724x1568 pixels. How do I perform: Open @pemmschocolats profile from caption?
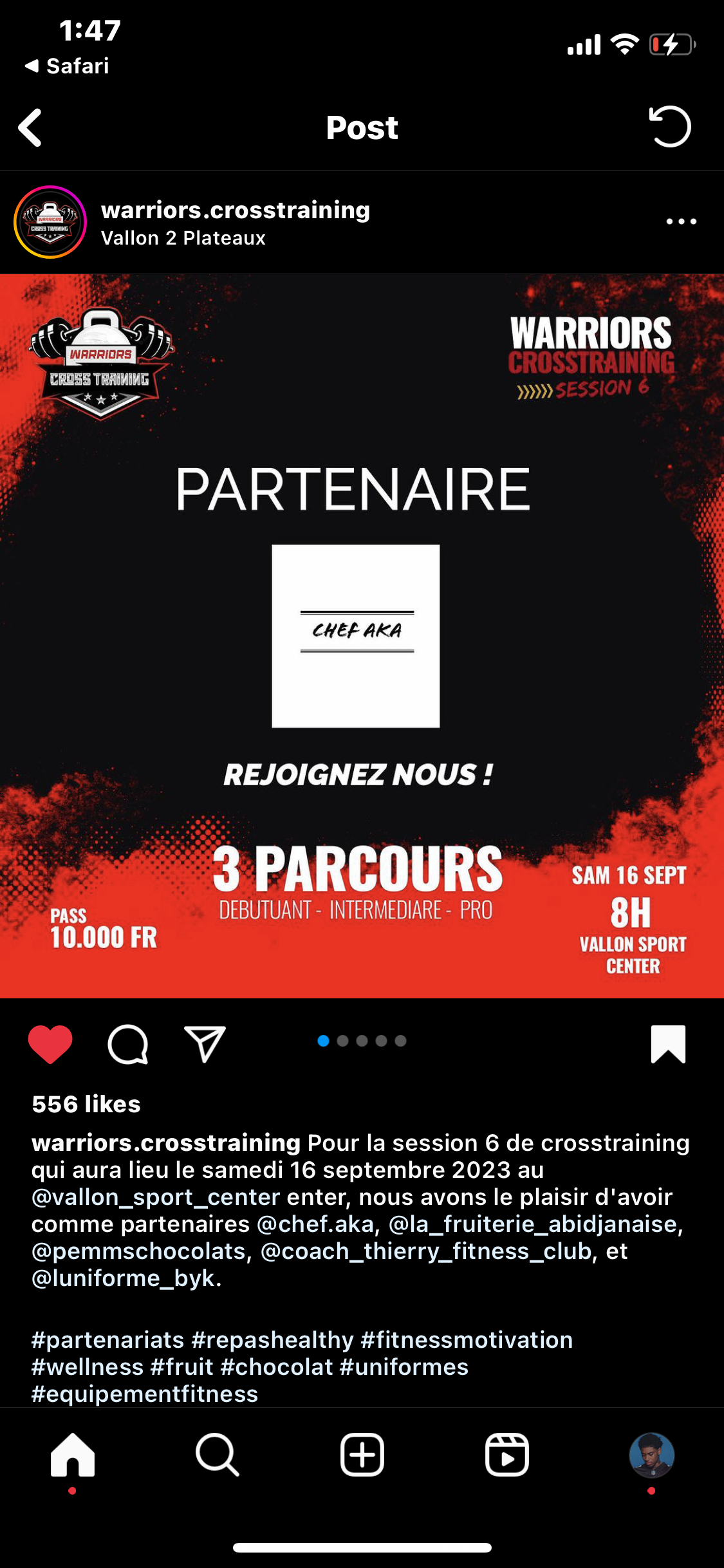click(x=139, y=1251)
